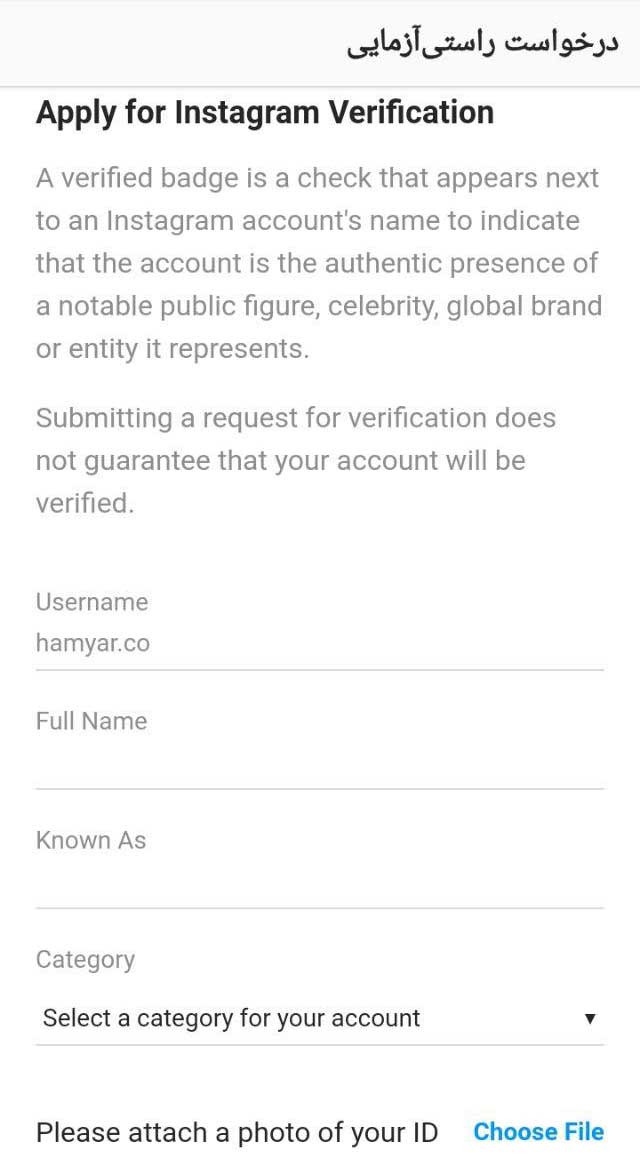Focus the Full Name text field
The height and width of the screenshot is (1166, 640).
click(318, 765)
